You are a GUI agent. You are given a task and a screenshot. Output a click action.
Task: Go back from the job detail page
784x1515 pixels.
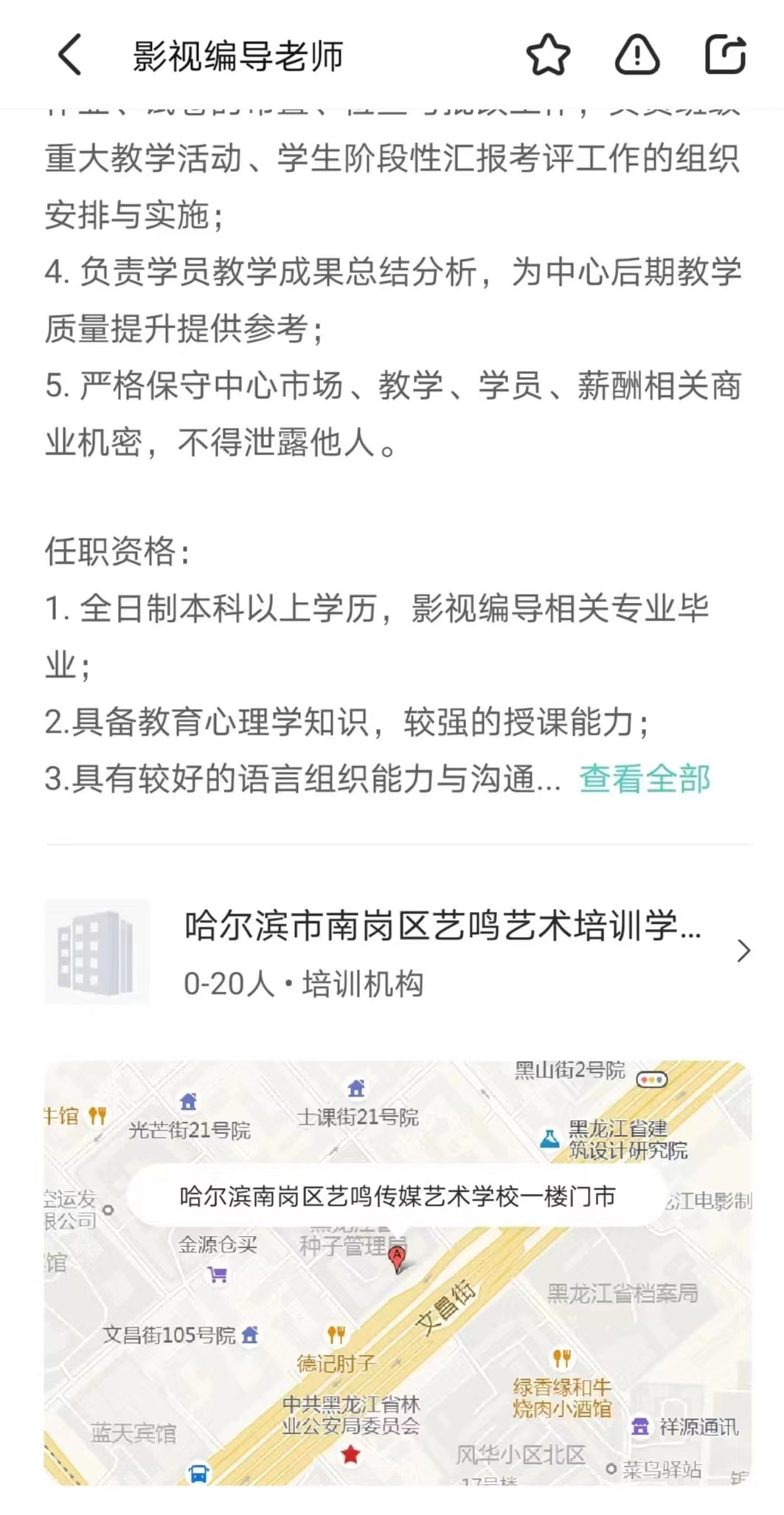70,55
